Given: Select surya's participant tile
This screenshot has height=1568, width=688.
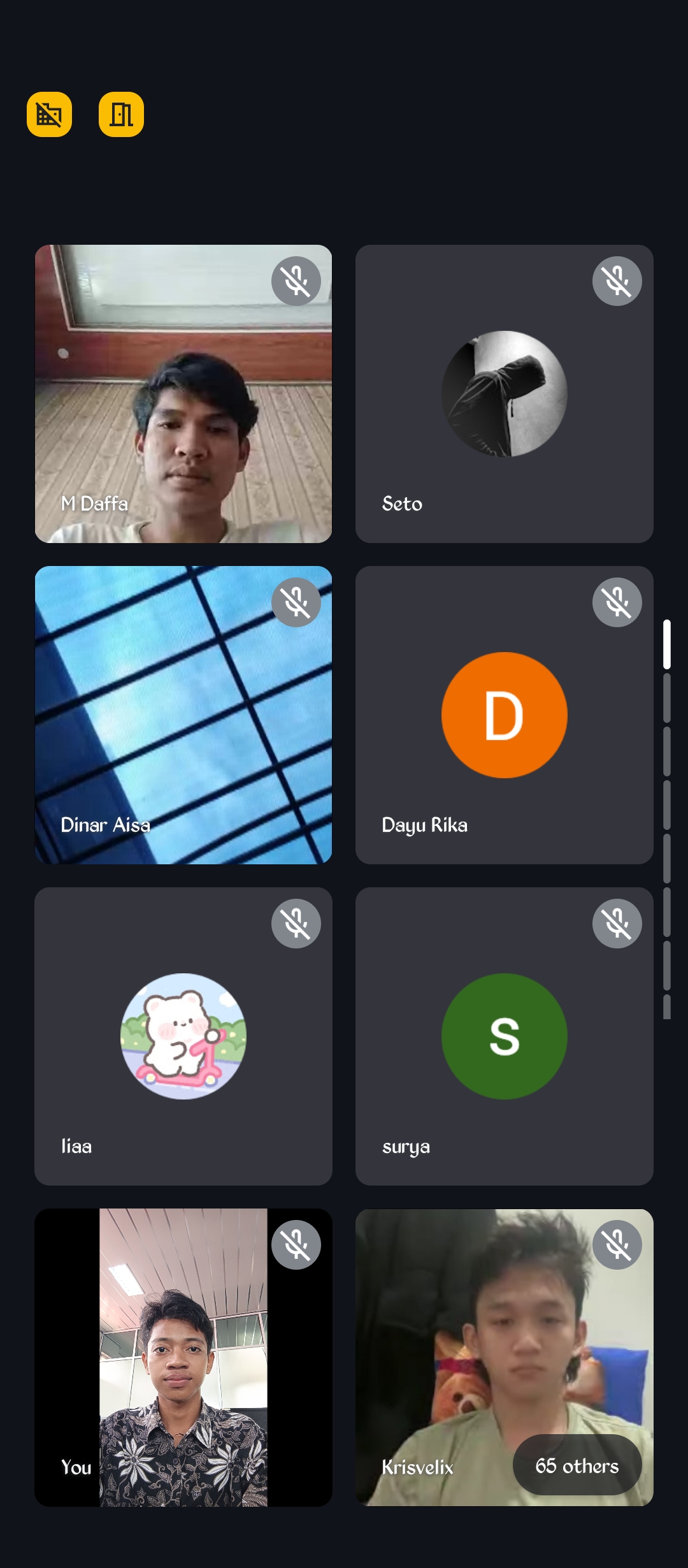Looking at the screenshot, I should click(504, 1036).
